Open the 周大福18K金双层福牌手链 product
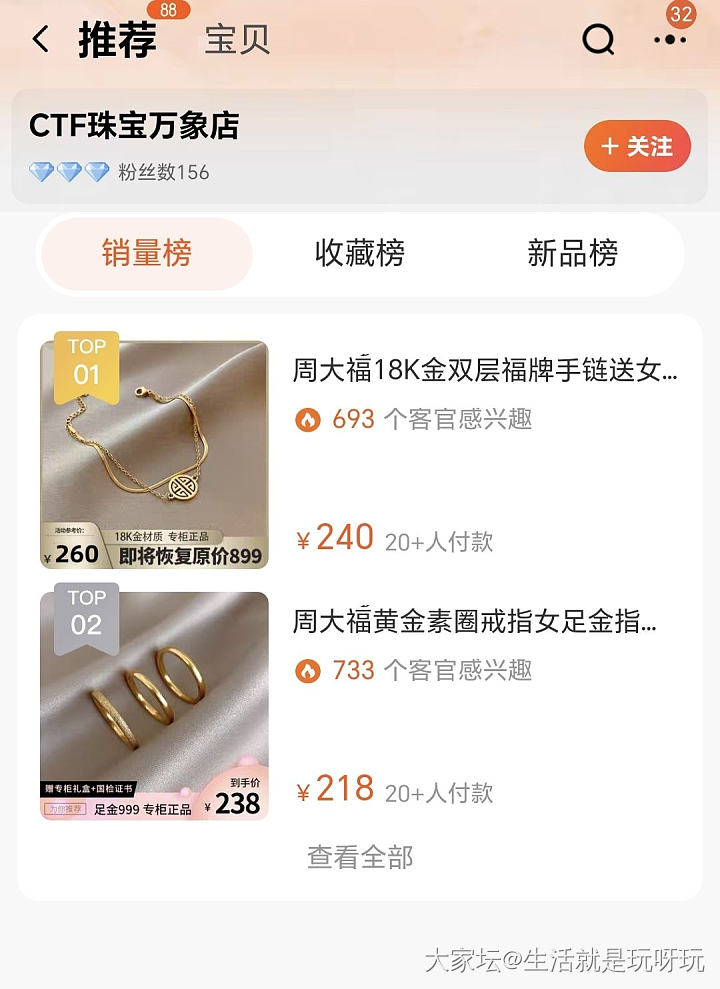Viewport: 720px width, 989px height. pyautogui.click(x=485, y=372)
